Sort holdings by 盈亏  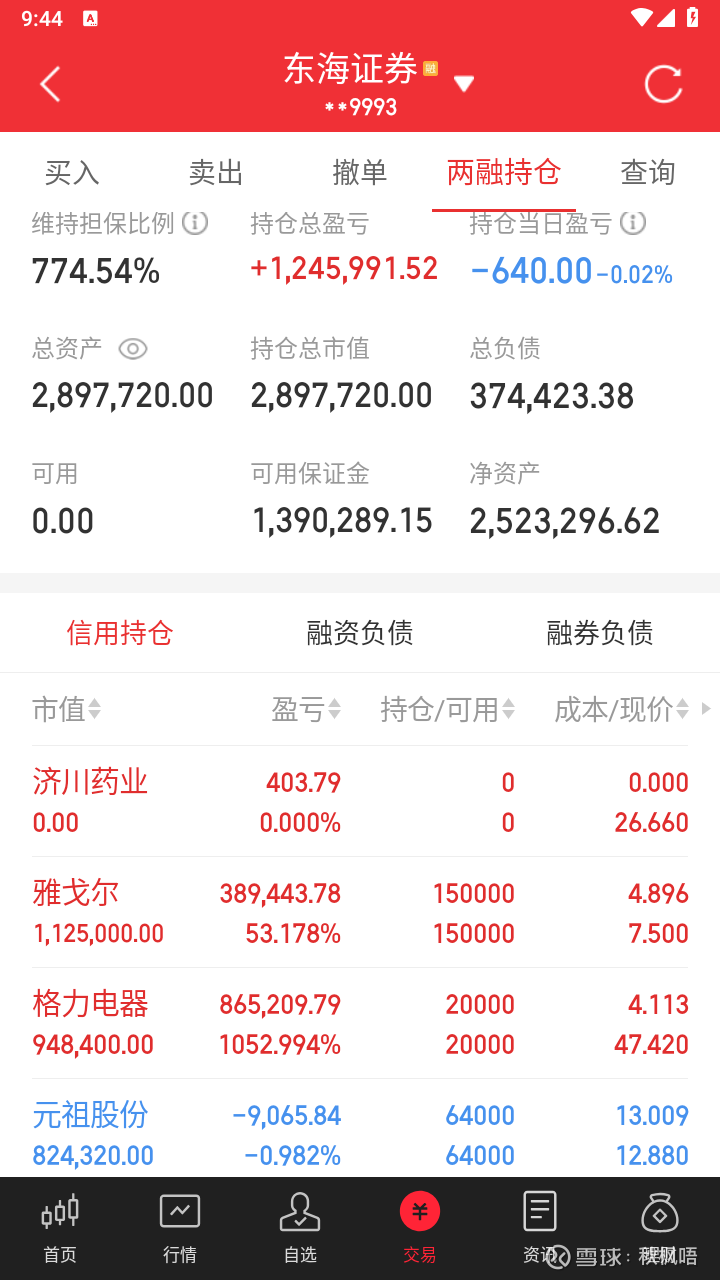point(306,709)
